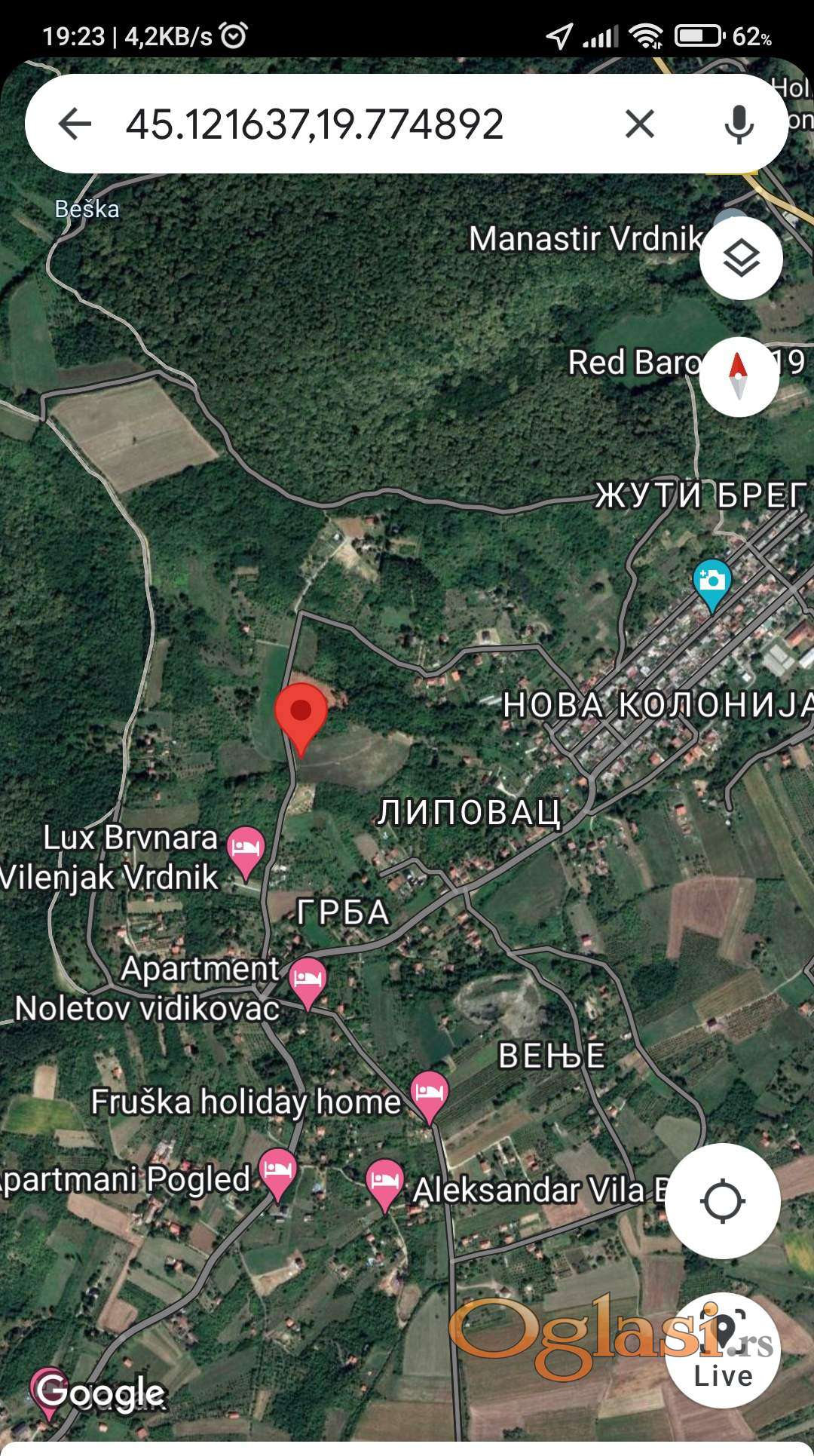Open the map layers selector

[741, 259]
